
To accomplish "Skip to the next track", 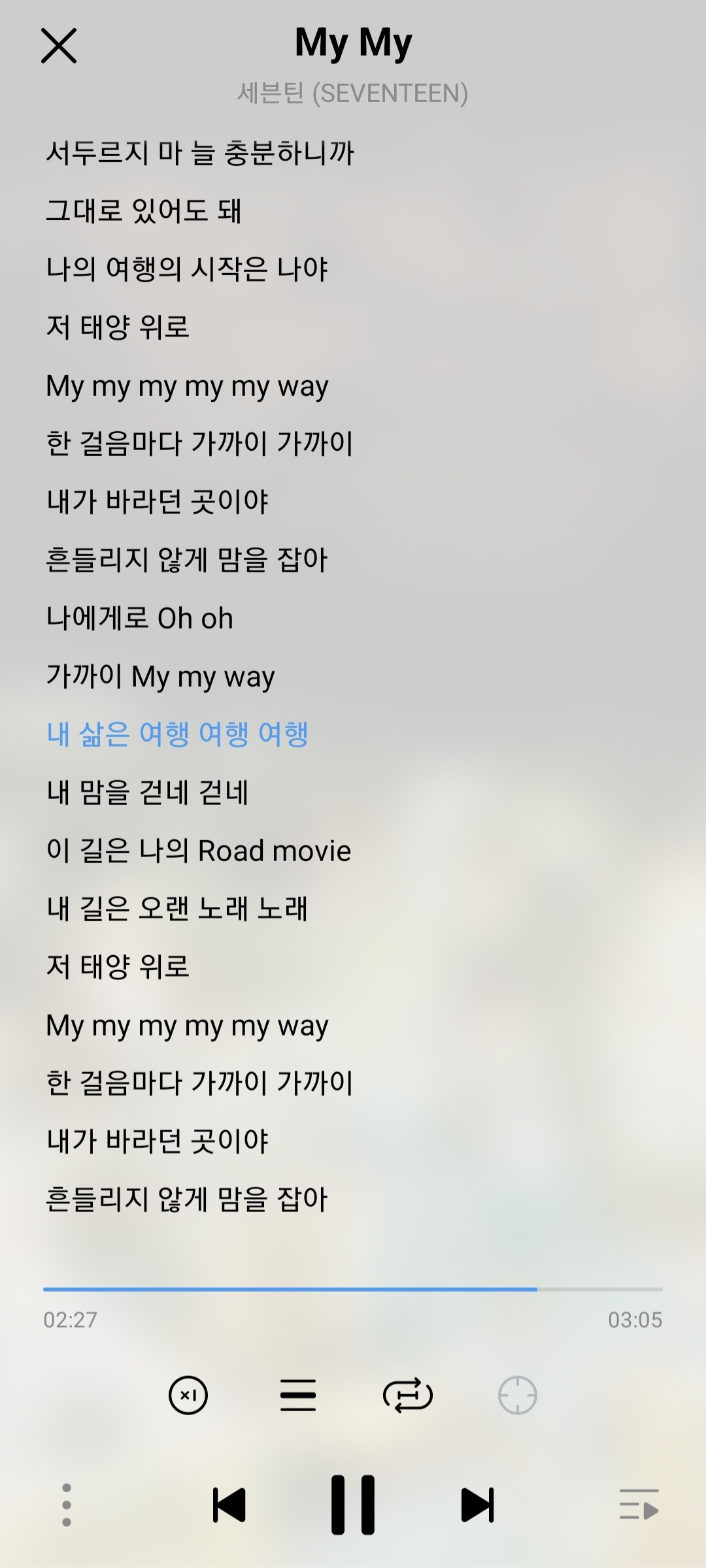I will [477, 1505].
